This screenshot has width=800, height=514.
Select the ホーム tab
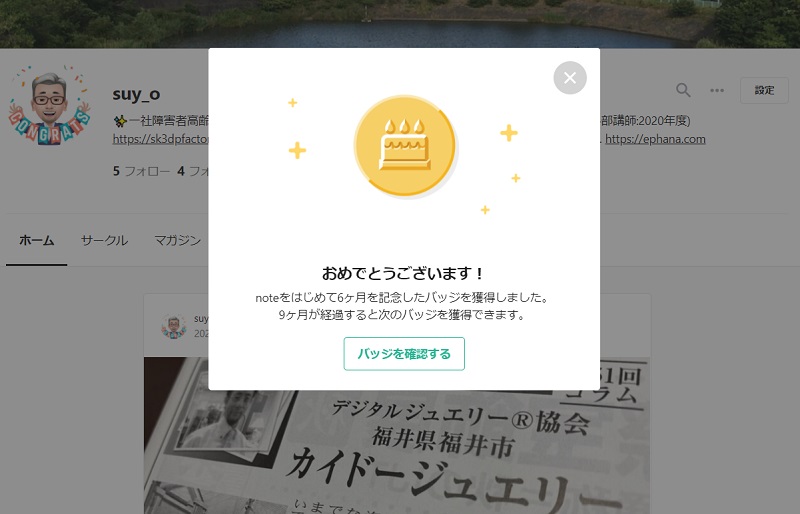37,241
